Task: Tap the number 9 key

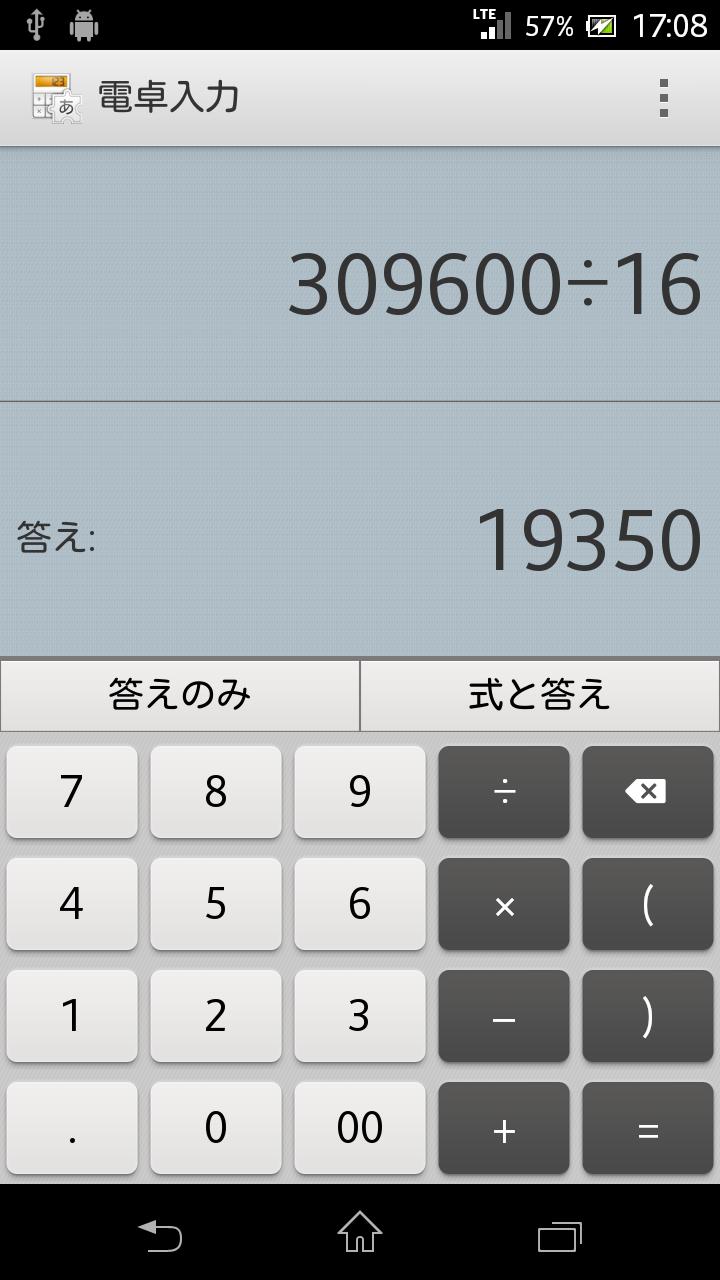Action: [x=360, y=792]
